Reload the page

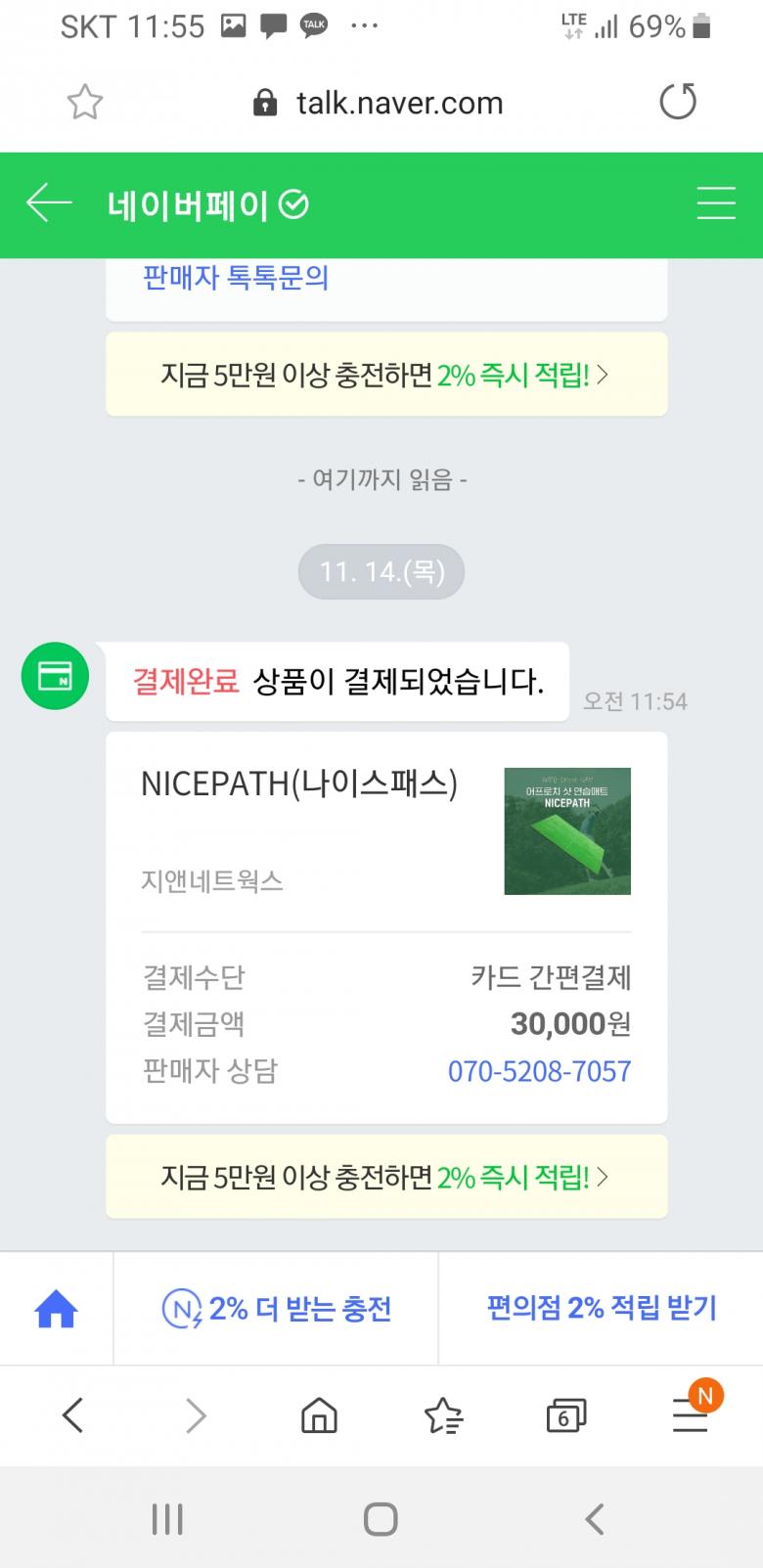(x=678, y=102)
